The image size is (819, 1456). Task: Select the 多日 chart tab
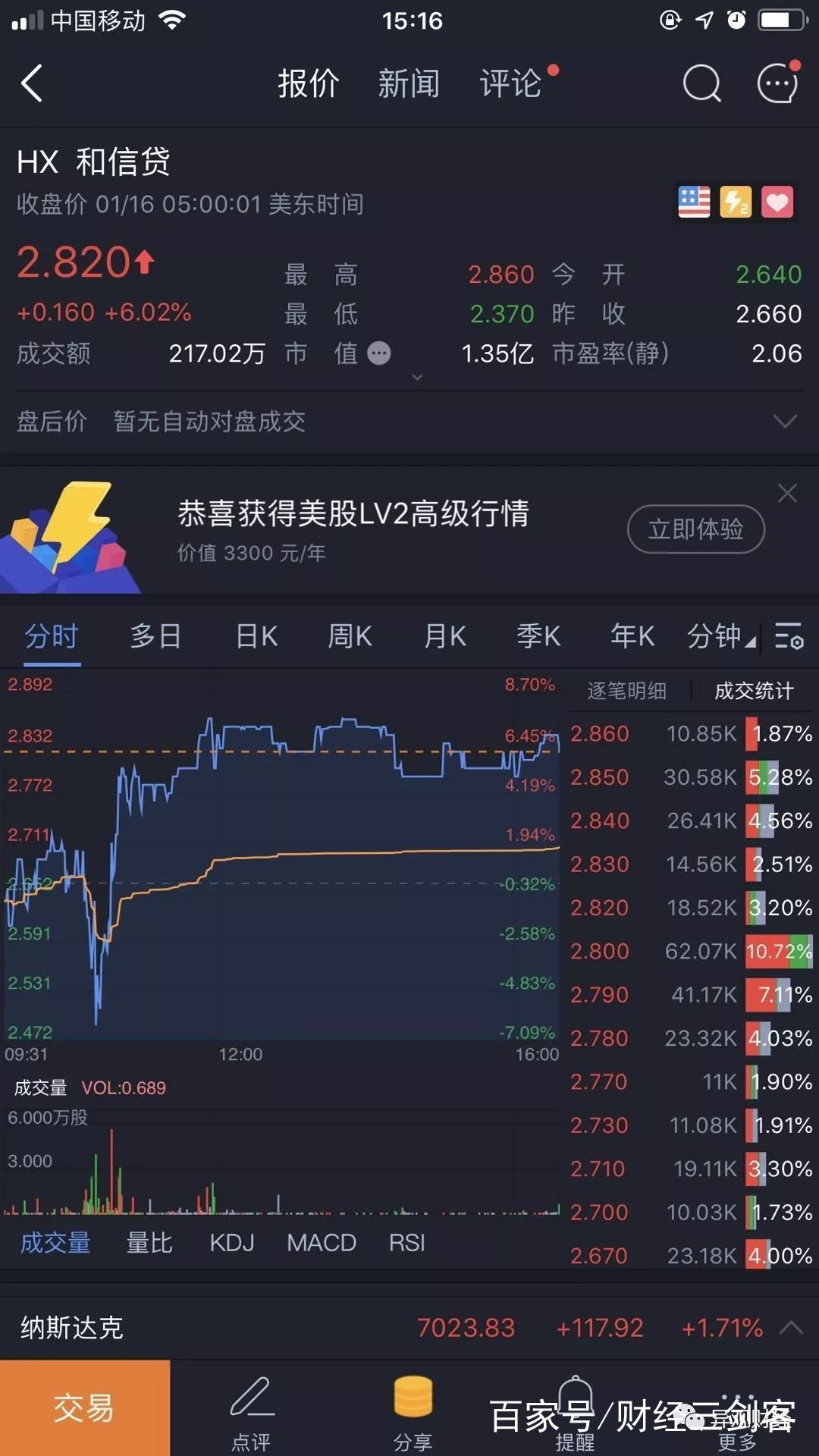[x=155, y=636]
